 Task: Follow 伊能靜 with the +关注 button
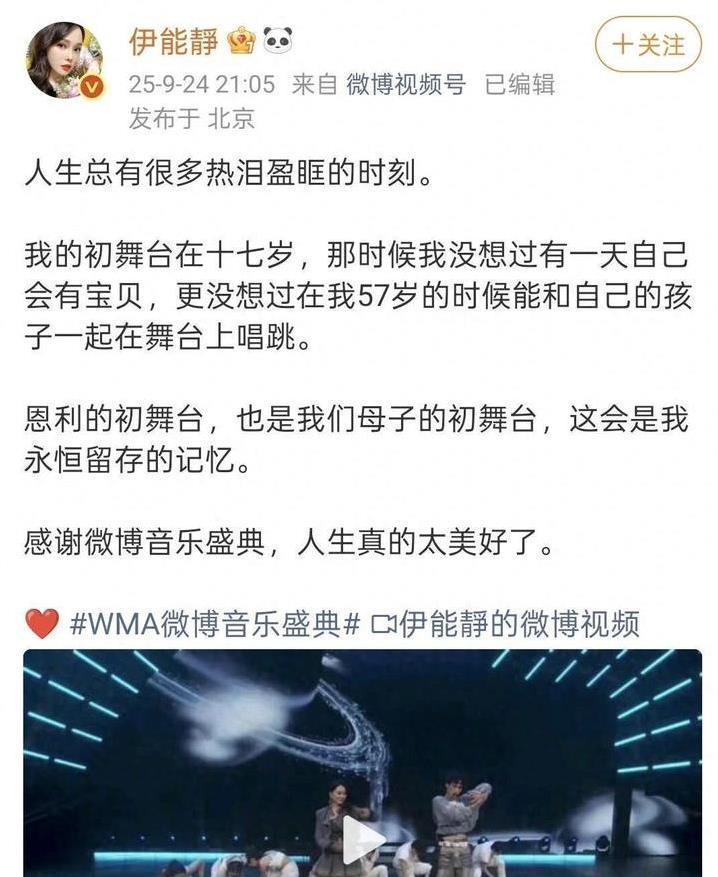(647, 45)
